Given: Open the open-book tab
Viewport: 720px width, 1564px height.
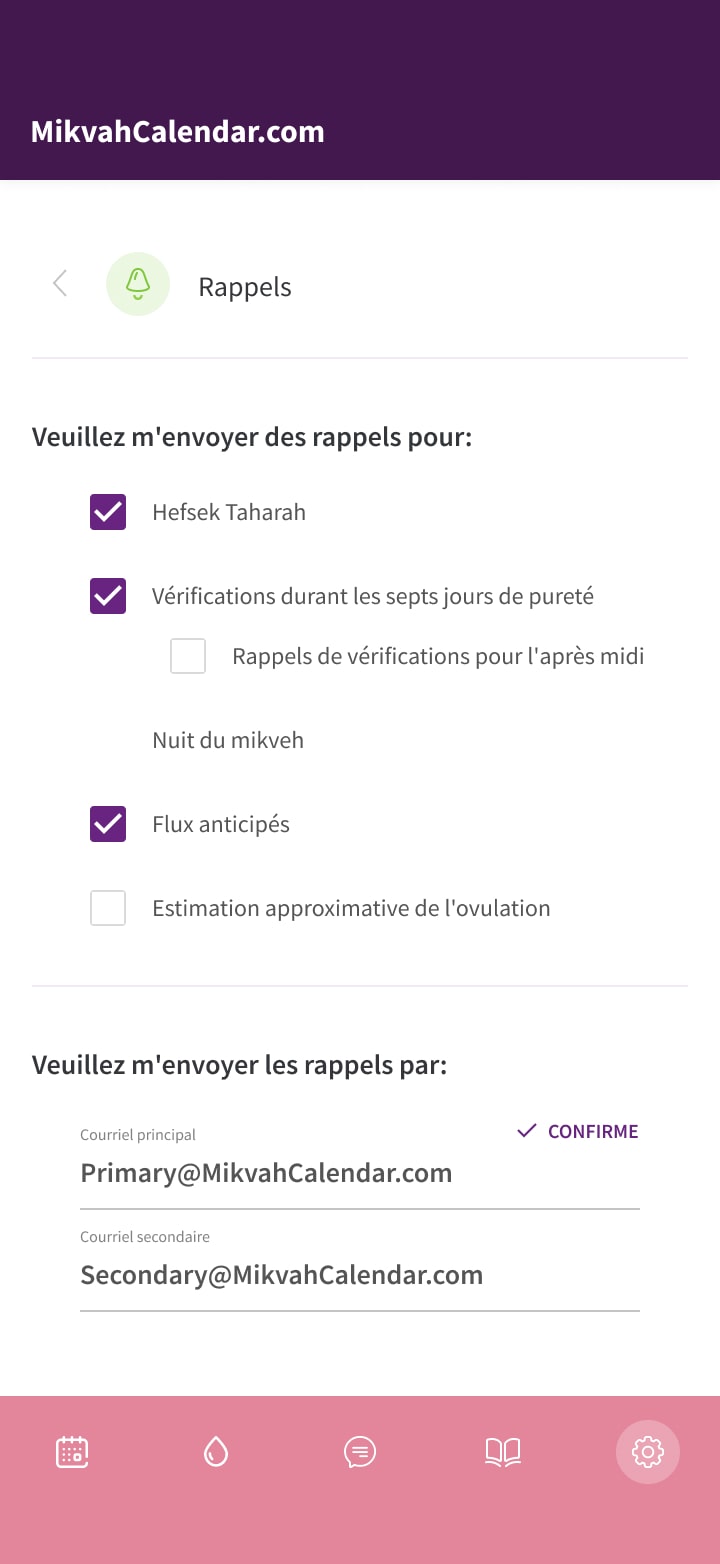Looking at the screenshot, I should (503, 1451).
